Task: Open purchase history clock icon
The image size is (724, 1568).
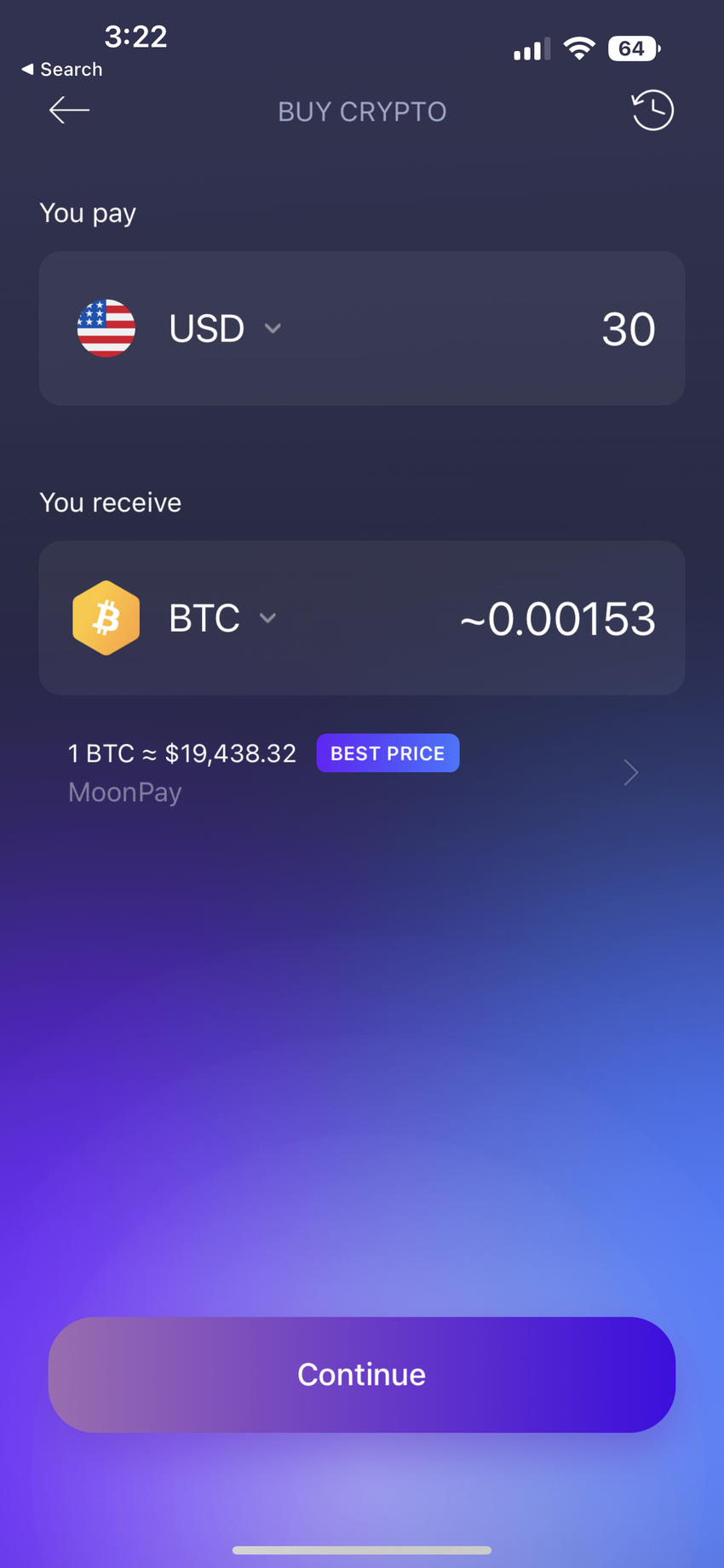Action: [x=652, y=110]
